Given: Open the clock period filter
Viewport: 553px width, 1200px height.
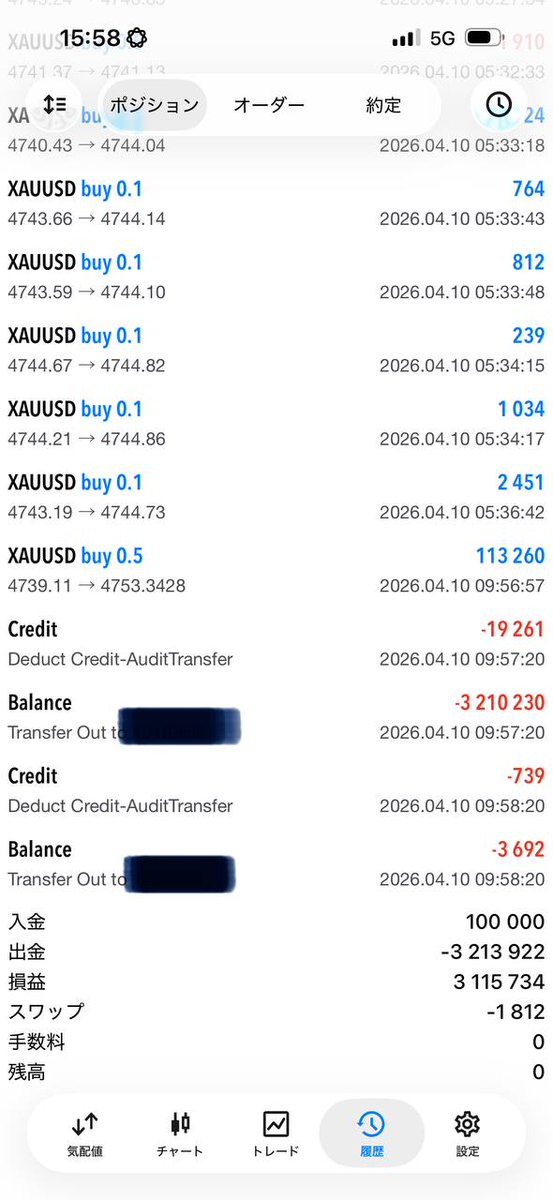Looking at the screenshot, I should [x=497, y=104].
